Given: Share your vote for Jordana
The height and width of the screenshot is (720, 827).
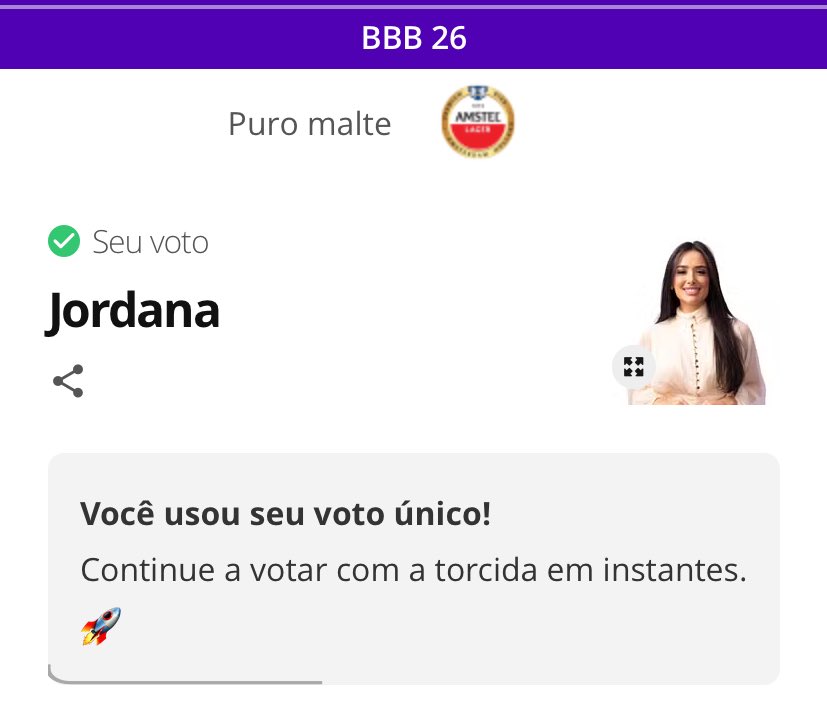Looking at the screenshot, I should 68,381.
